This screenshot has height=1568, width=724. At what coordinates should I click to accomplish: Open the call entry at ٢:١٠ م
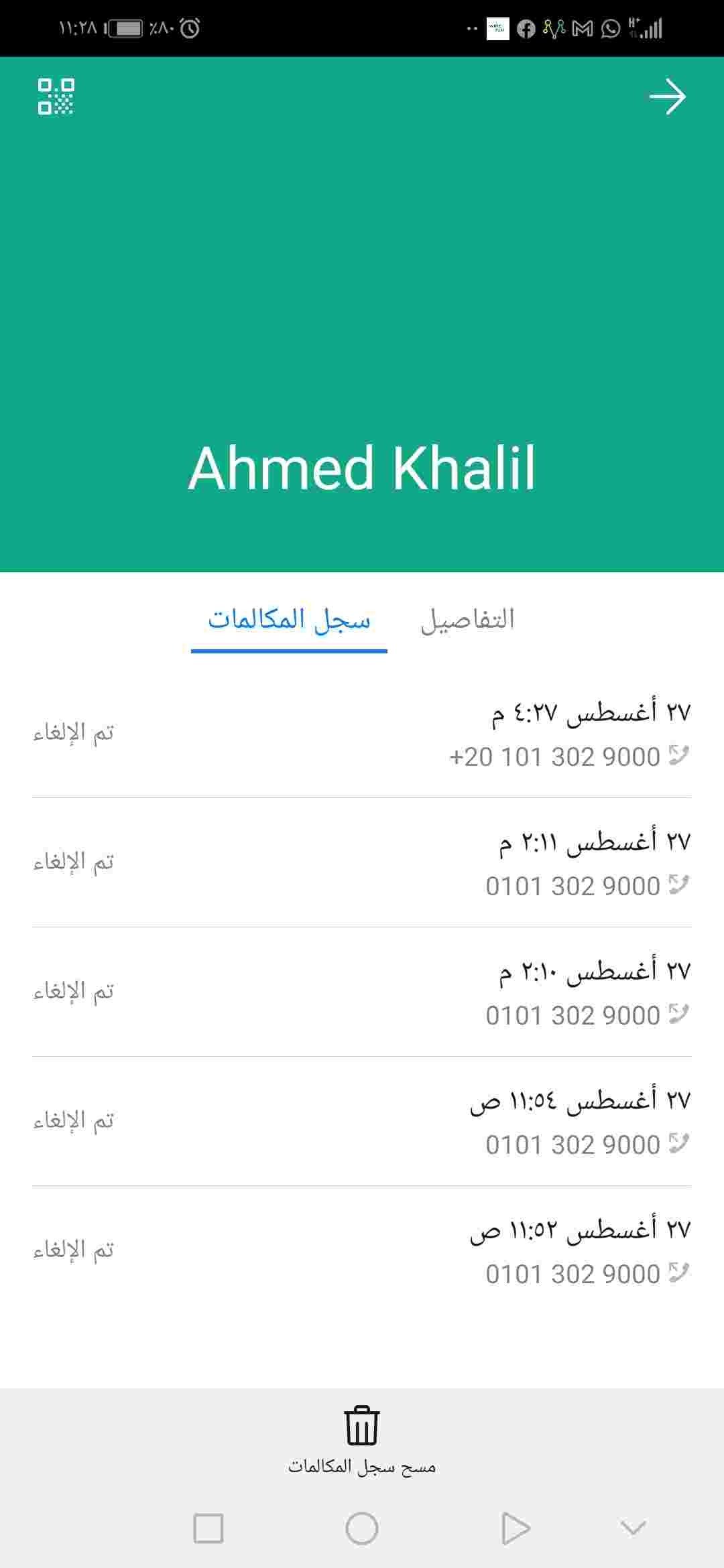tap(362, 992)
